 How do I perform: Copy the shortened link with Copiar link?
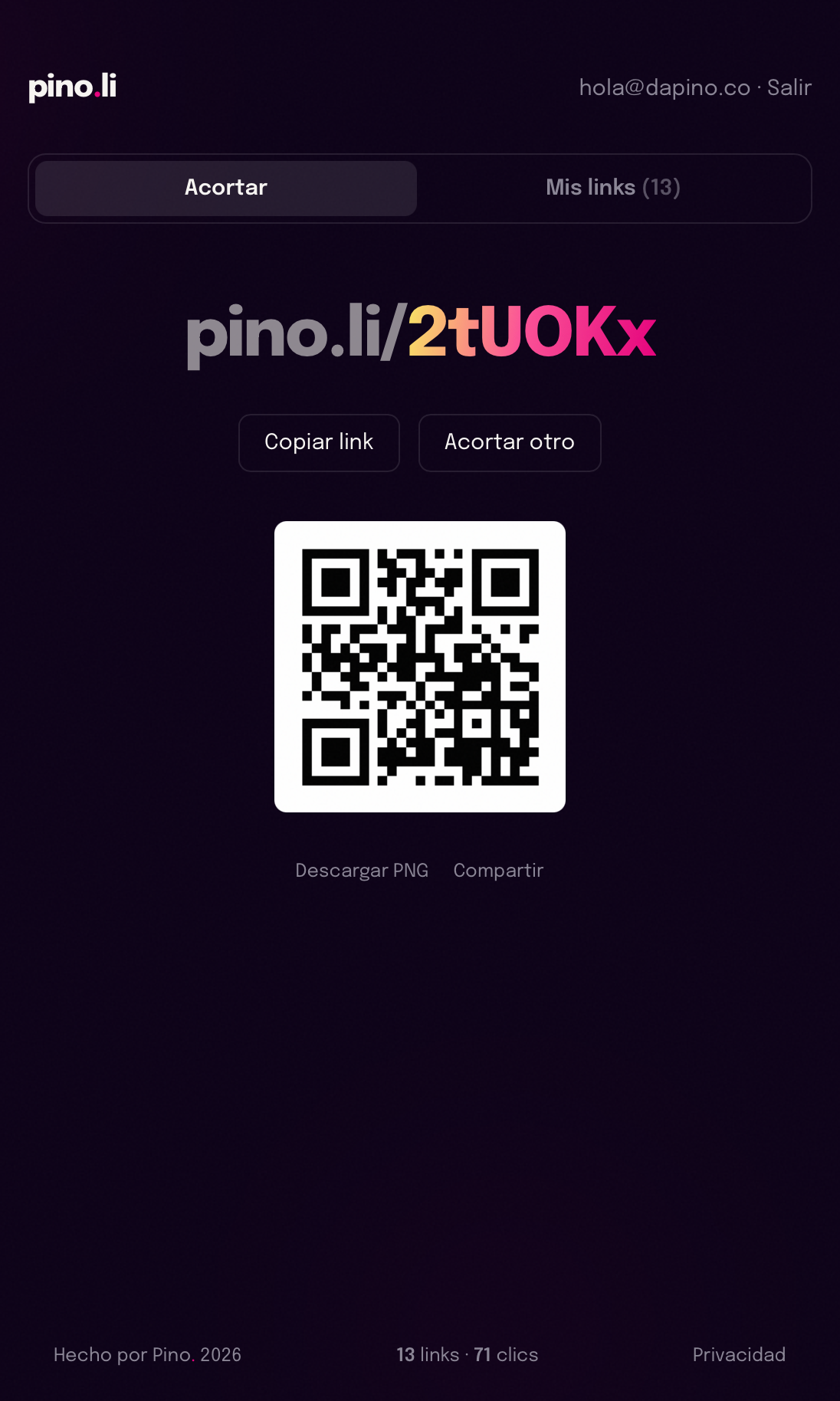point(319,442)
